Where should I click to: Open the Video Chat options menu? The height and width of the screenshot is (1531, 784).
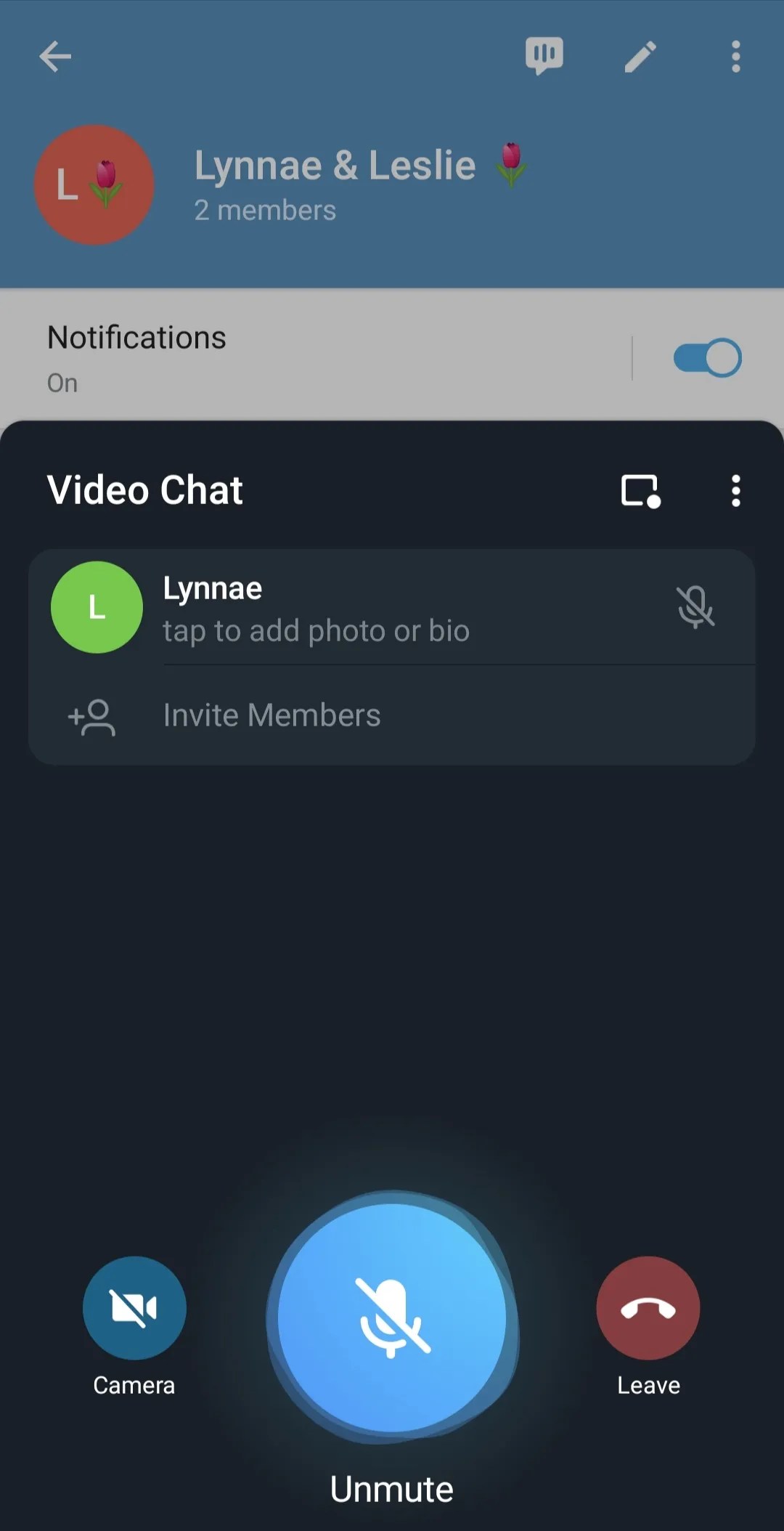click(x=735, y=491)
